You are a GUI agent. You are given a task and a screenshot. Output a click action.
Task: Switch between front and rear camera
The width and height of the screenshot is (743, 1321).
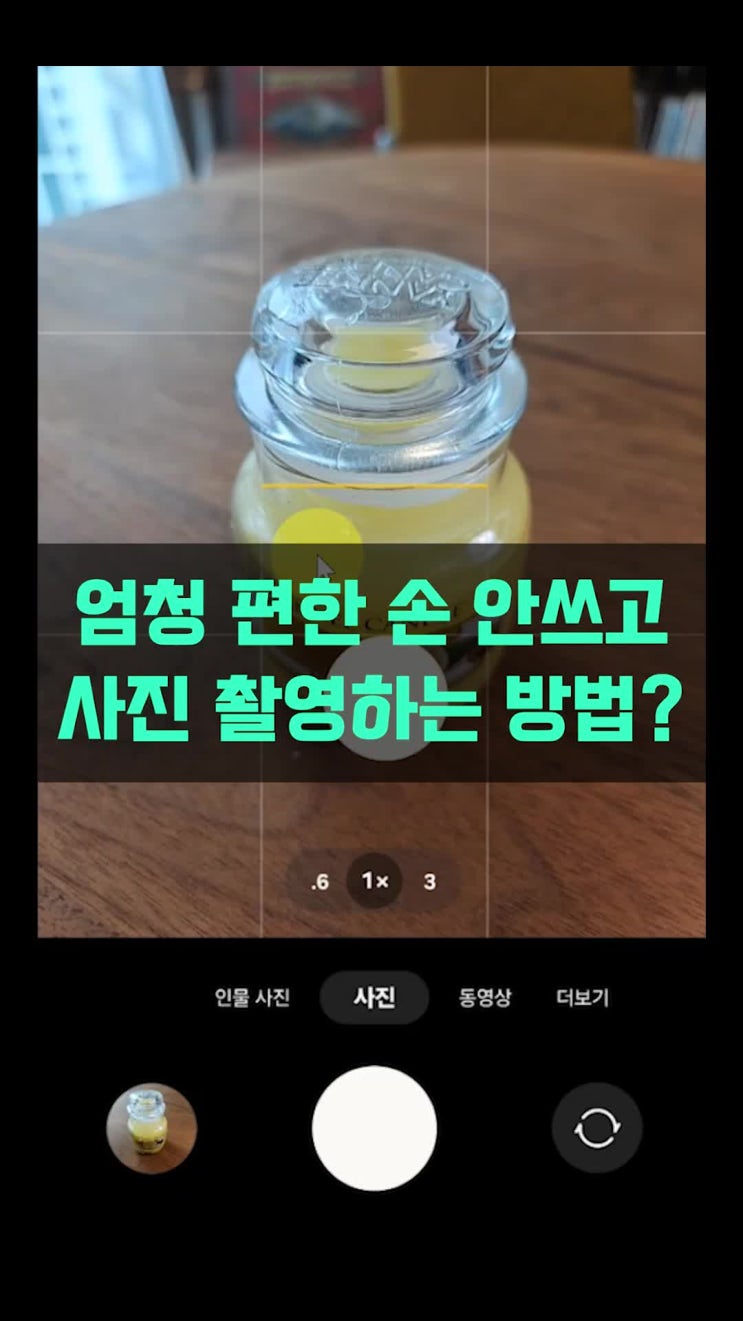point(597,1128)
